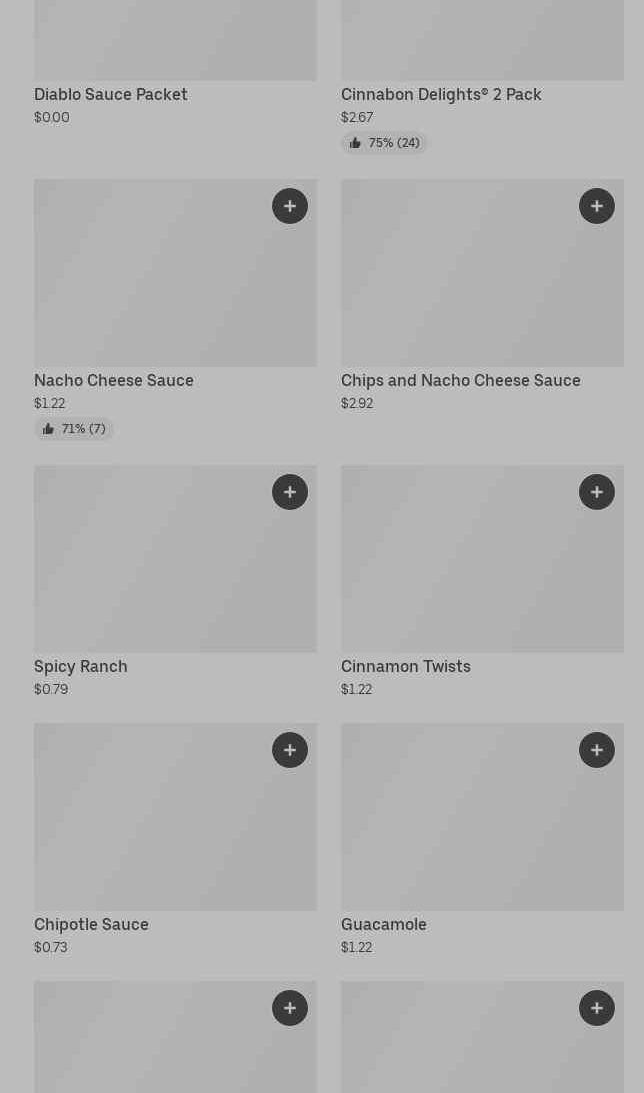
Task: Add Chipotle Sauce to cart
Action: tap(290, 750)
